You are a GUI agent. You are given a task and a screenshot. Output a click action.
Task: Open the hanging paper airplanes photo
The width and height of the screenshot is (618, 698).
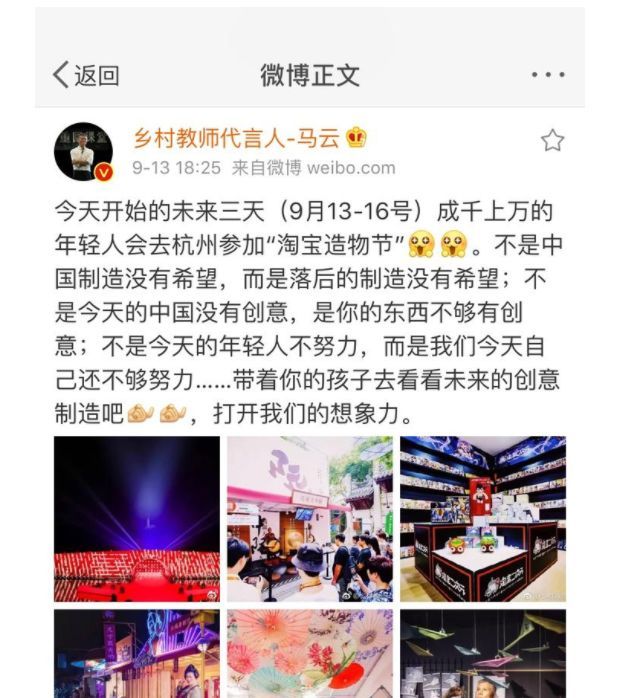pyautogui.click(x=483, y=654)
